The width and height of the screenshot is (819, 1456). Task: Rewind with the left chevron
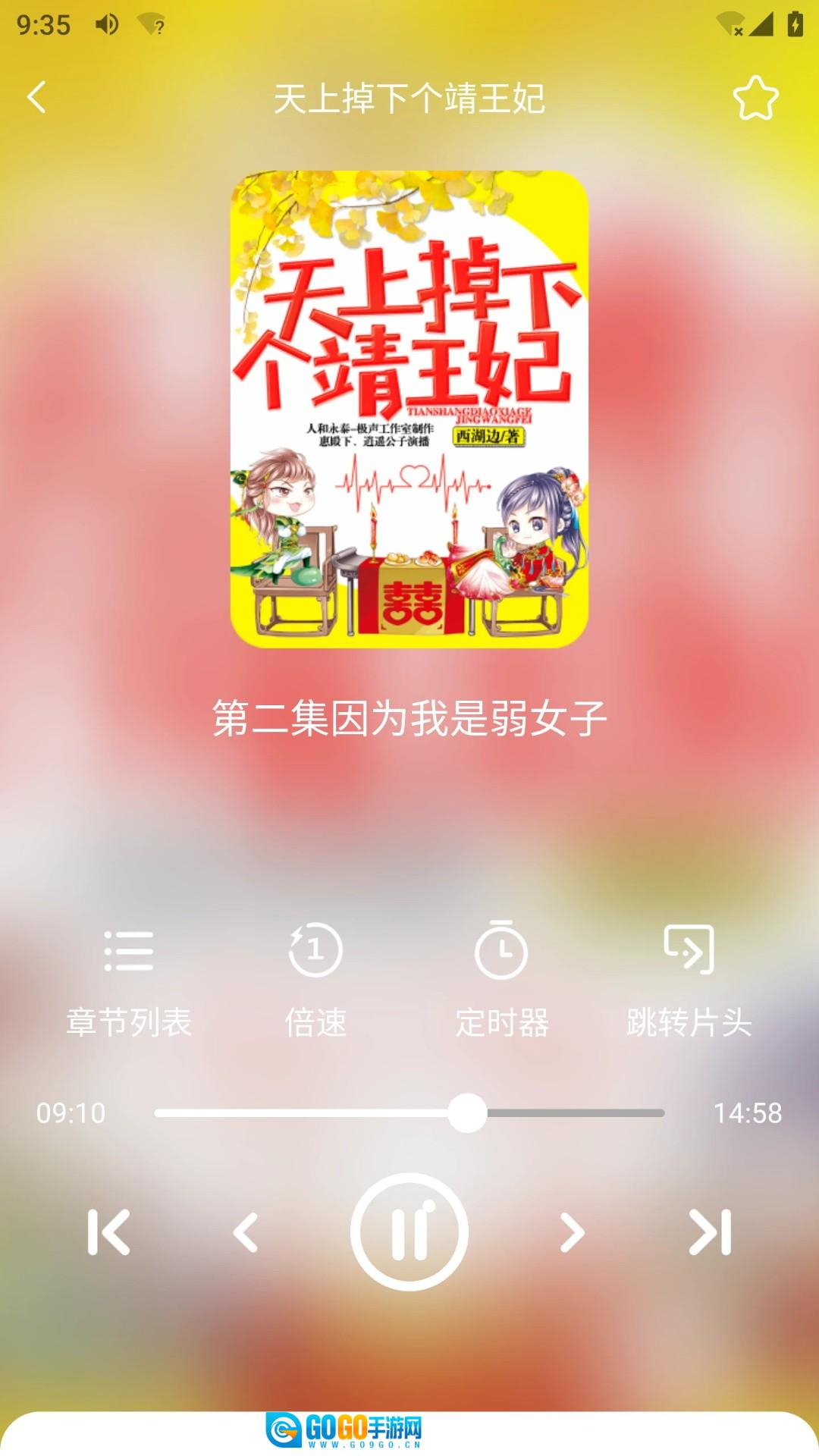click(246, 1232)
